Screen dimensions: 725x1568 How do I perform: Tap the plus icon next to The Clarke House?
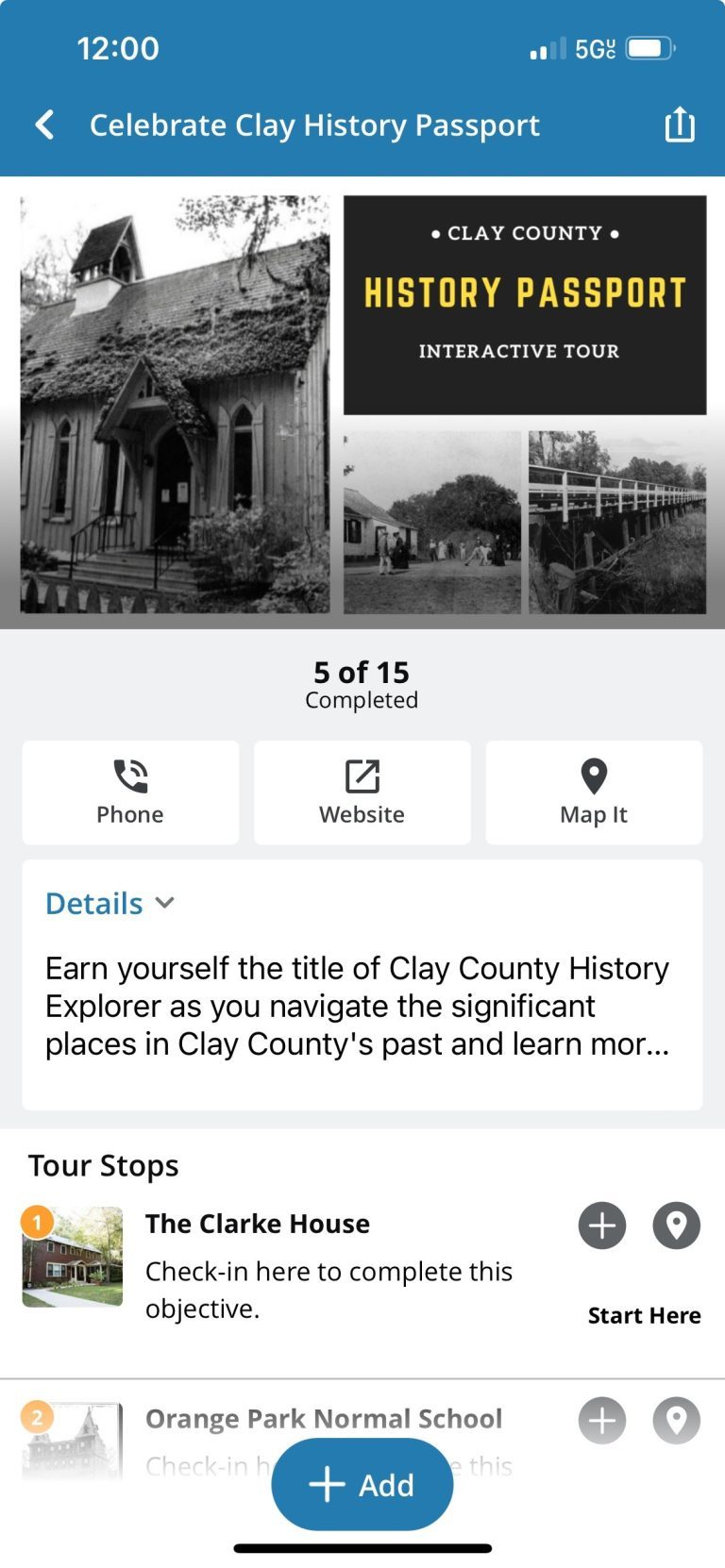(x=601, y=1225)
